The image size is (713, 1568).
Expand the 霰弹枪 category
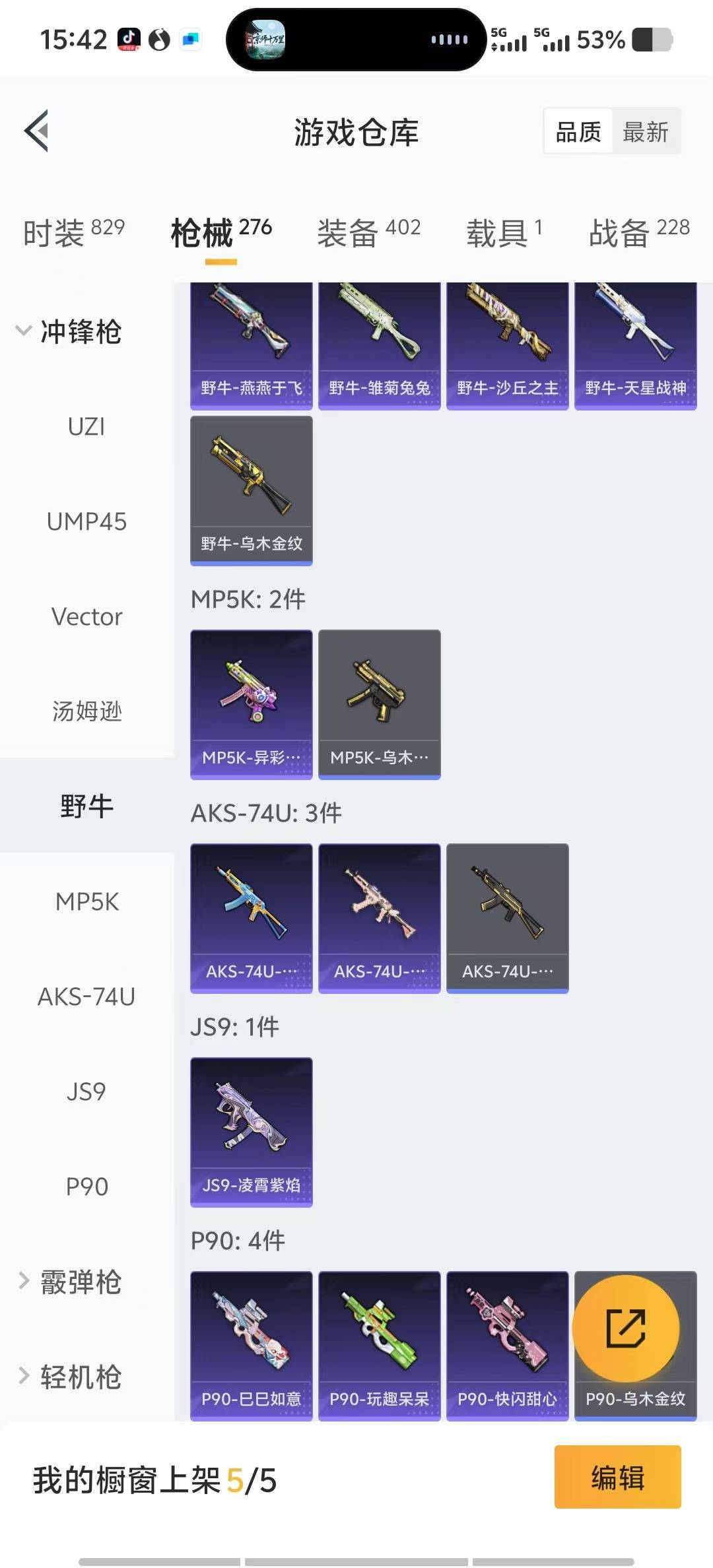click(x=69, y=1282)
